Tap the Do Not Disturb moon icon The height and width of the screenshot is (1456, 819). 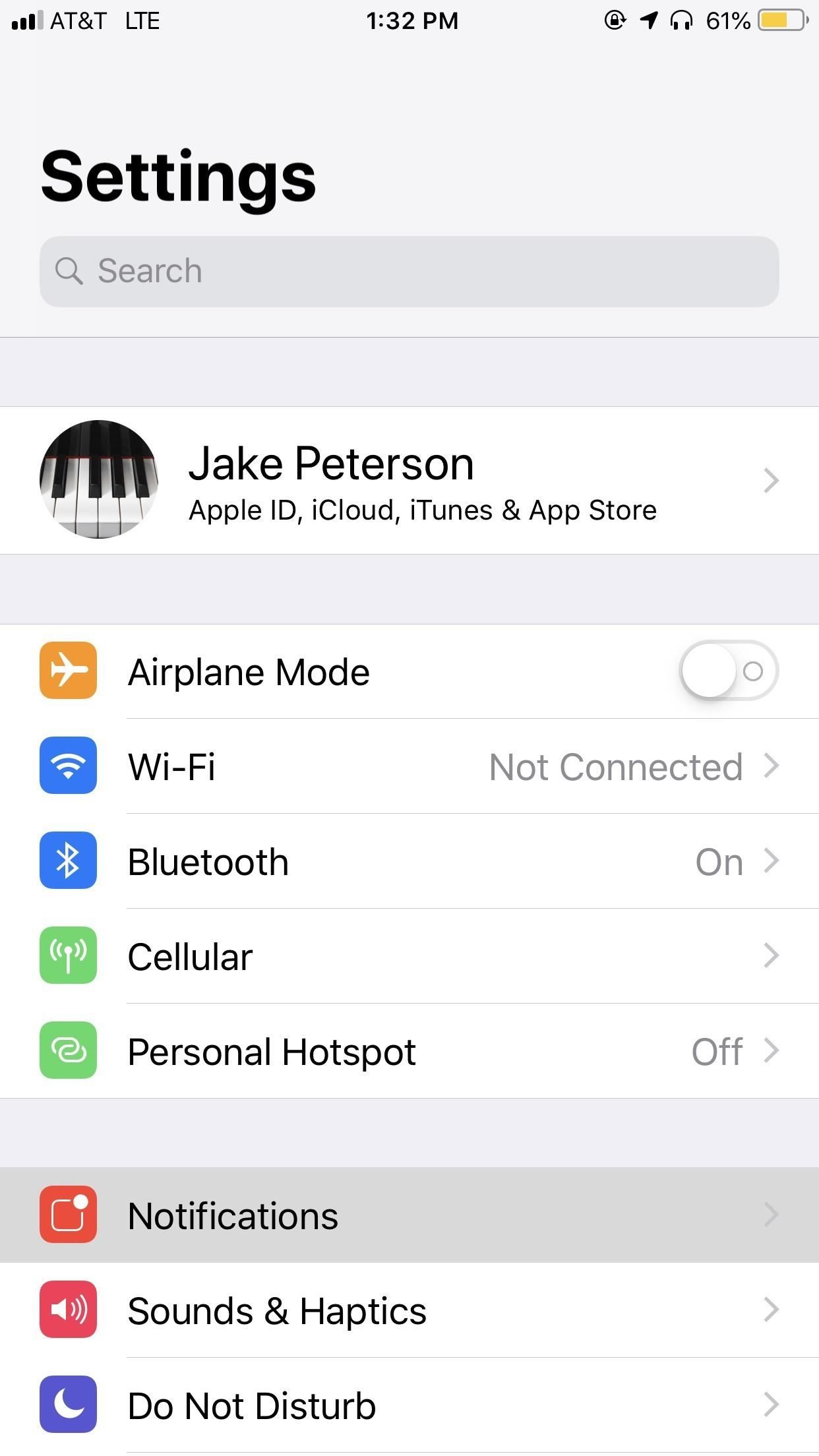click(68, 1405)
